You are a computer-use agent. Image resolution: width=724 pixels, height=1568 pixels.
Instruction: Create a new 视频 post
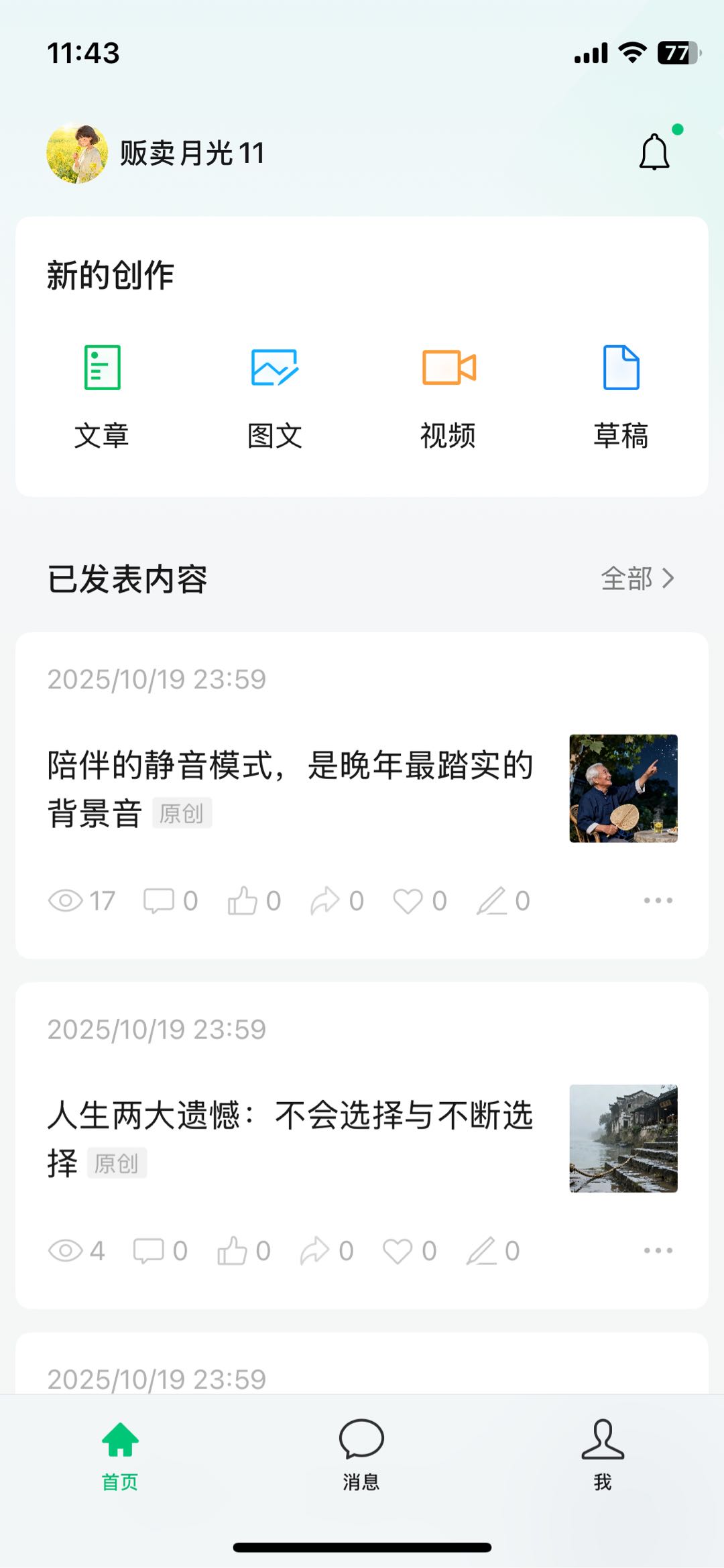(x=448, y=396)
